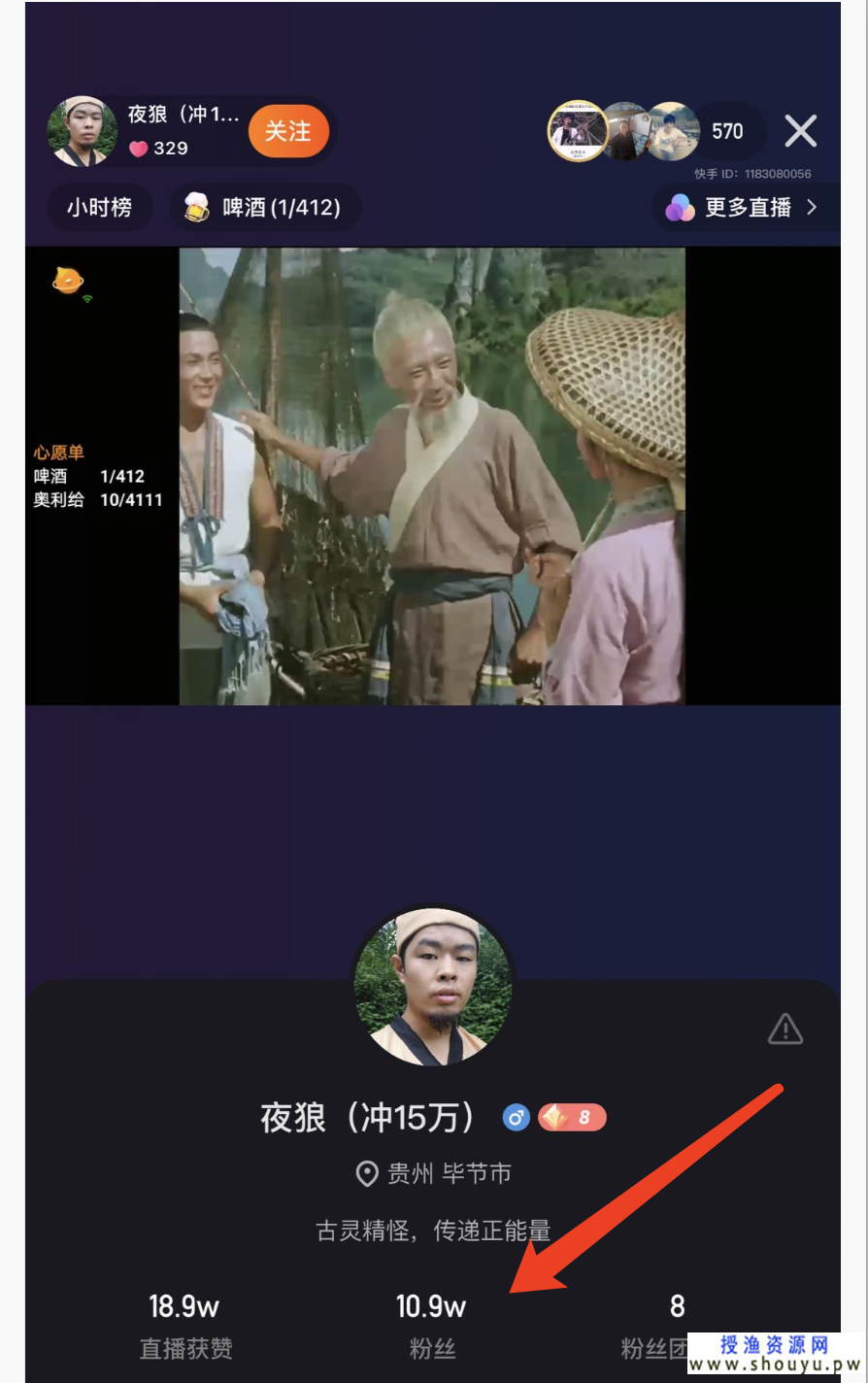Open the 小时榜 hourly ranking

pyautogui.click(x=99, y=208)
